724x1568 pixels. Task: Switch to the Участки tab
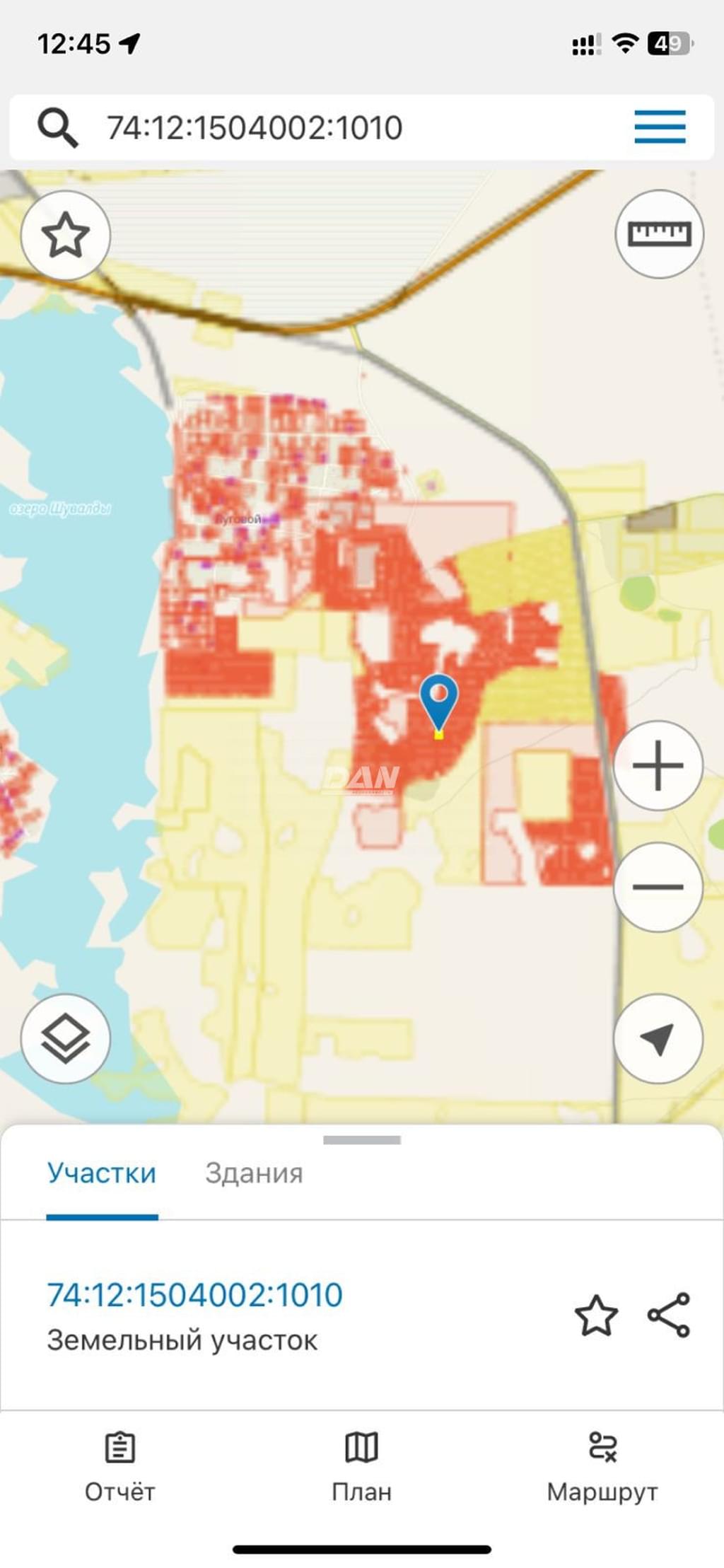tap(102, 1173)
